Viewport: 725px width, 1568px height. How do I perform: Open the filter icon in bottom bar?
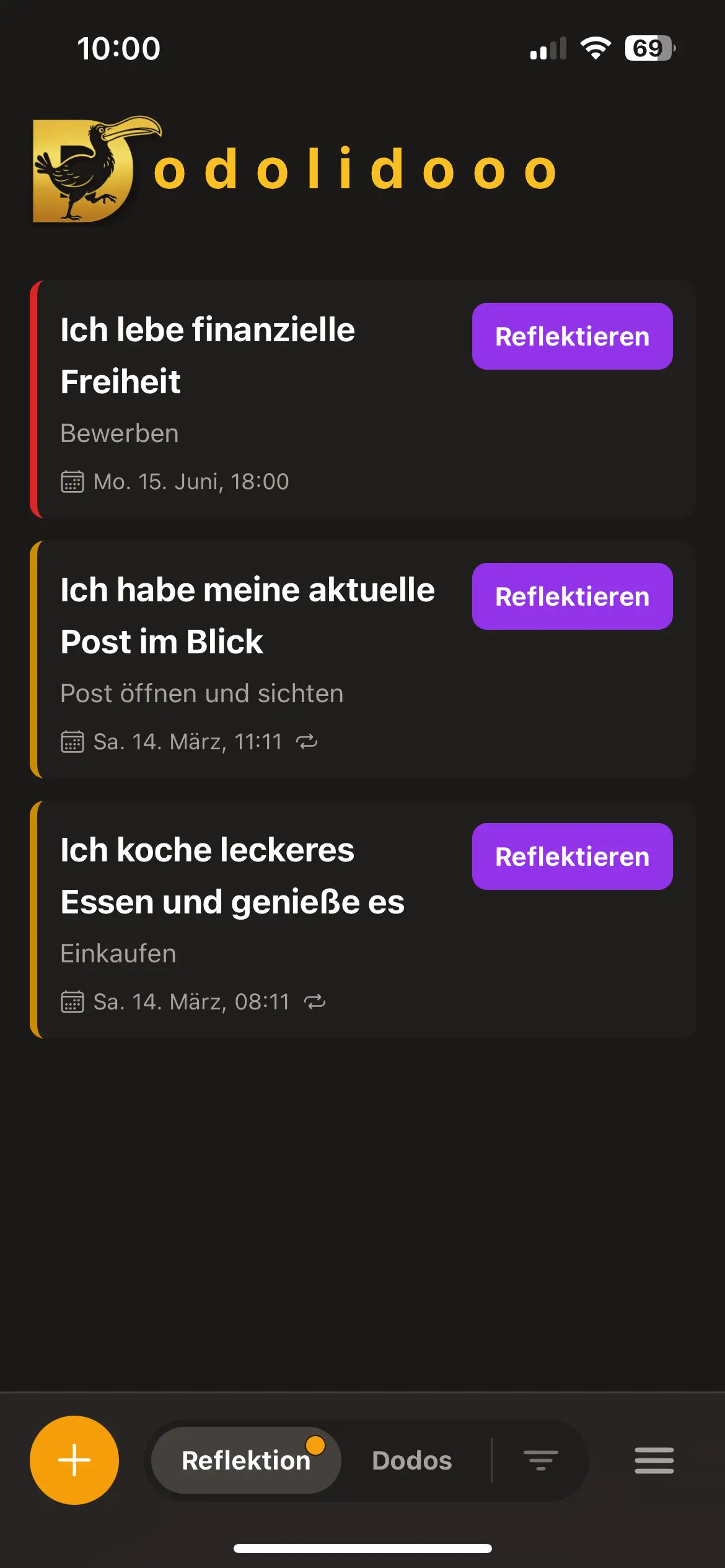[542, 1460]
